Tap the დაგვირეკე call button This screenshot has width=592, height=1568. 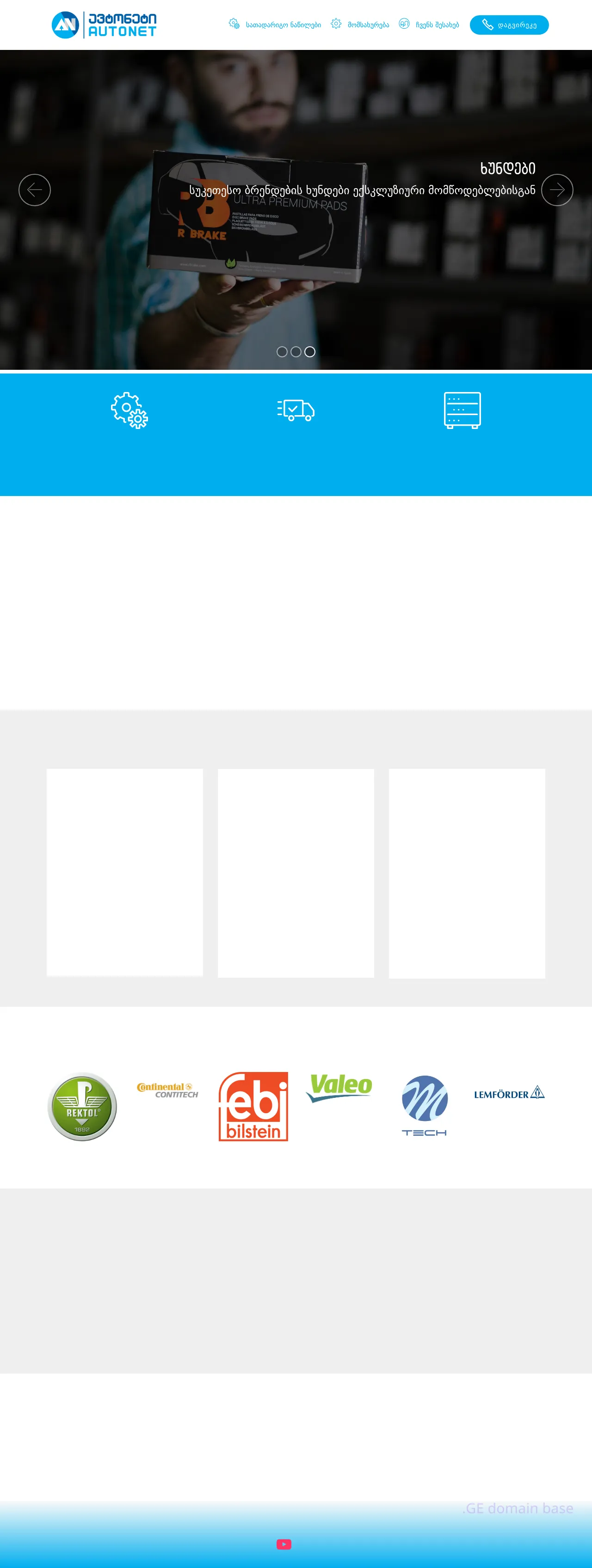(509, 25)
